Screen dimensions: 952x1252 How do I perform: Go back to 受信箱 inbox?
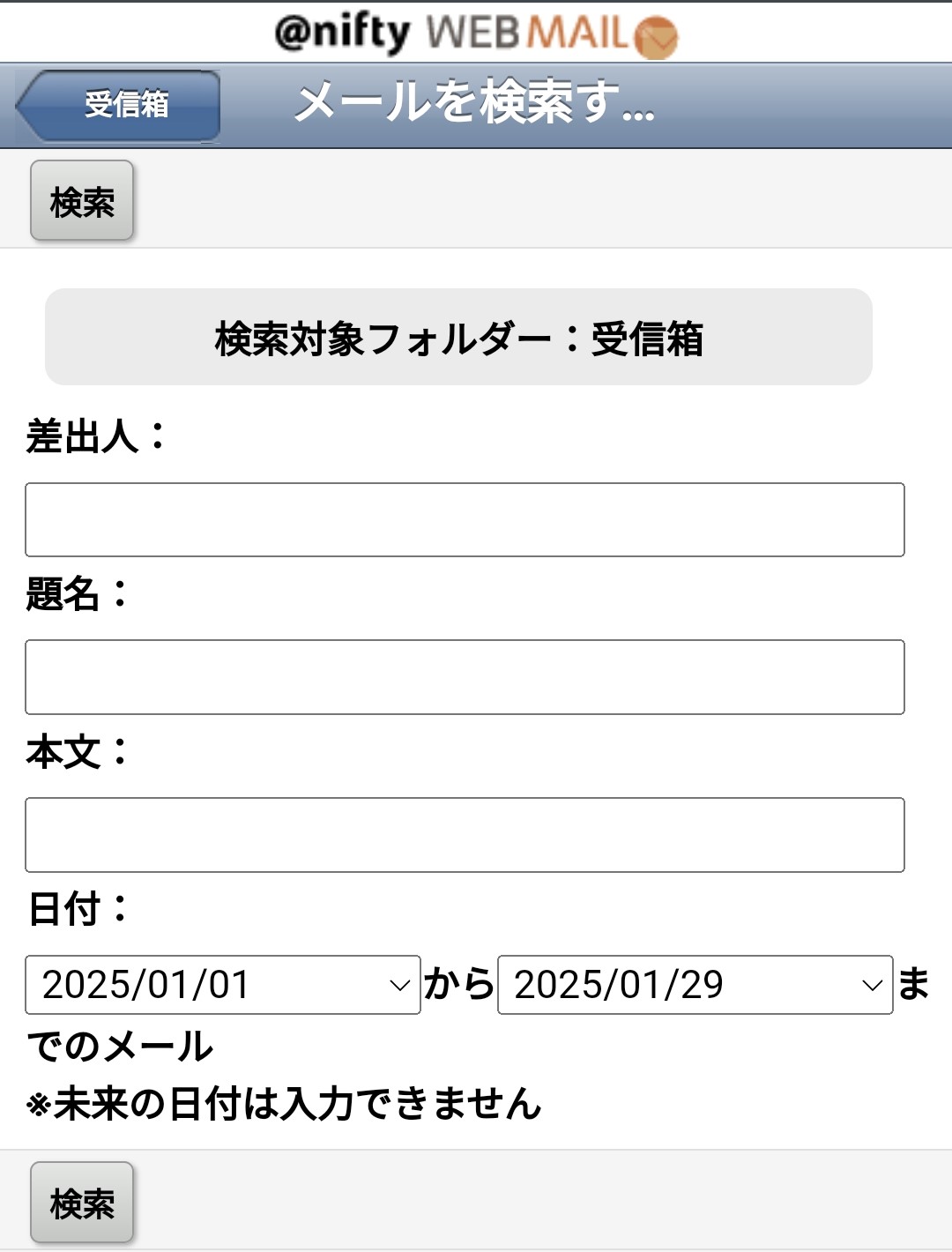tap(119, 105)
